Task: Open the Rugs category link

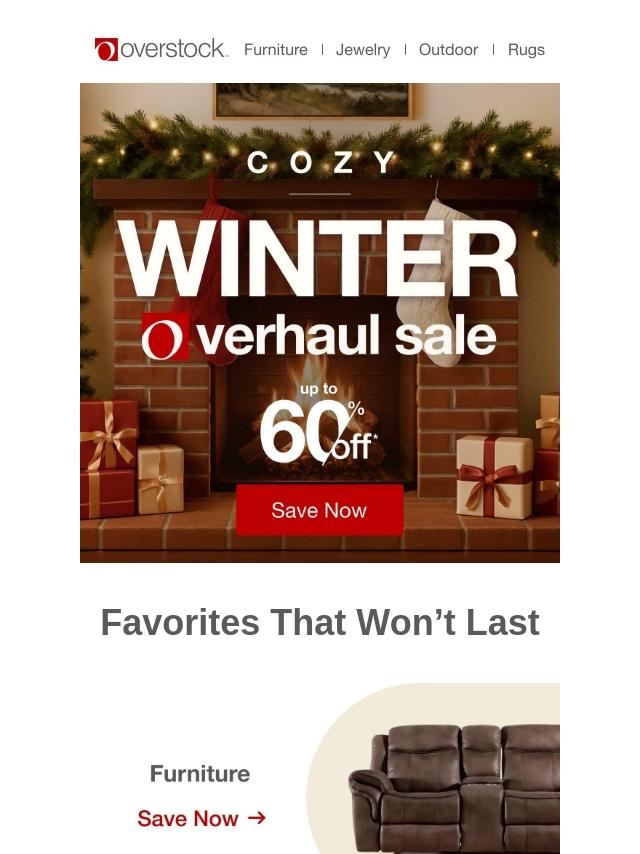Action: (526, 49)
